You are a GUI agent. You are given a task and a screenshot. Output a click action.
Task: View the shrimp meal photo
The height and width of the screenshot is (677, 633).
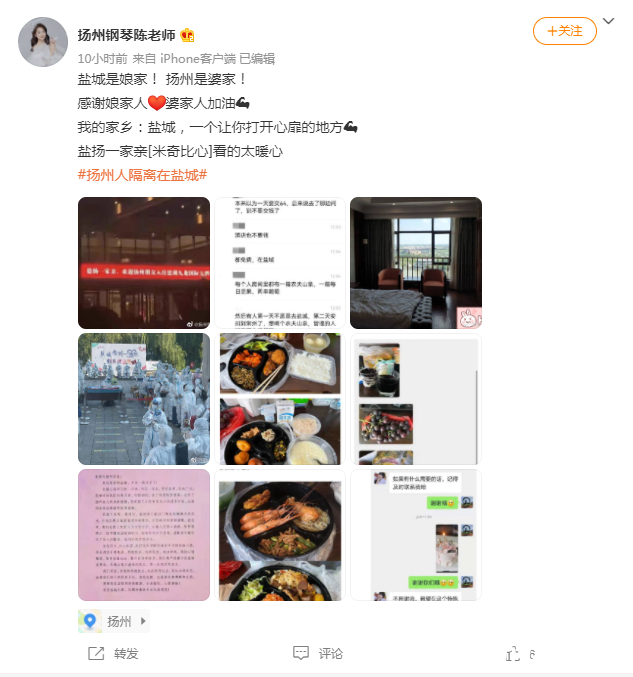click(x=280, y=535)
